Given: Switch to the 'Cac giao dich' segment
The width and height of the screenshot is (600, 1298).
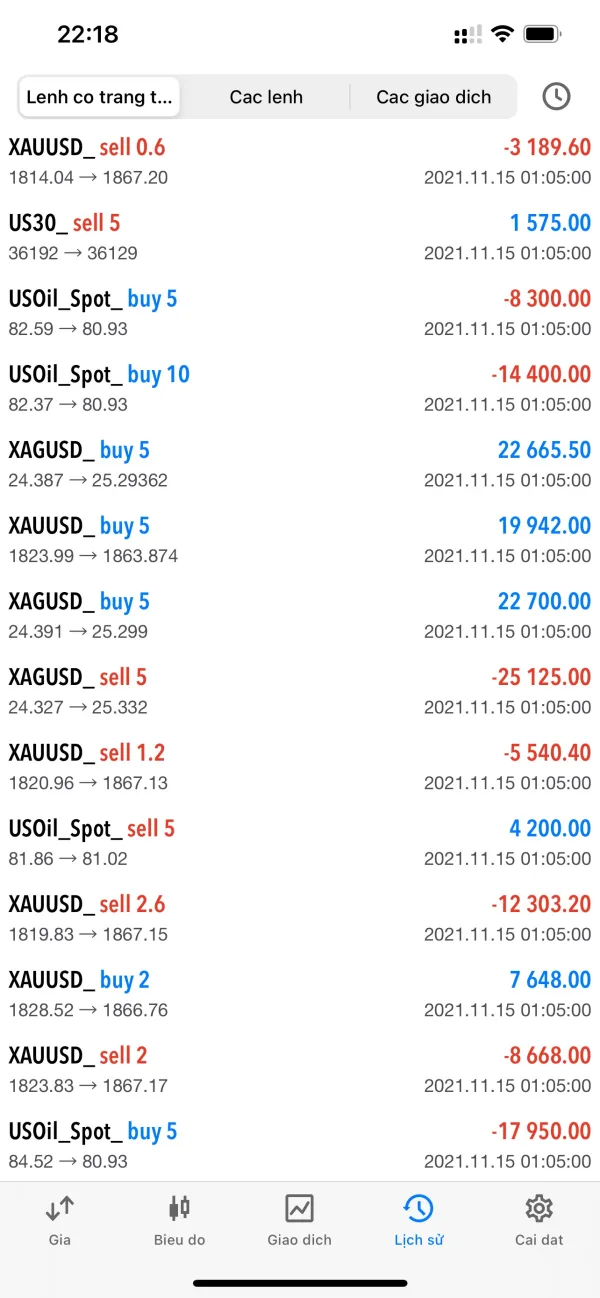Looking at the screenshot, I should click(x=433, y=97).
